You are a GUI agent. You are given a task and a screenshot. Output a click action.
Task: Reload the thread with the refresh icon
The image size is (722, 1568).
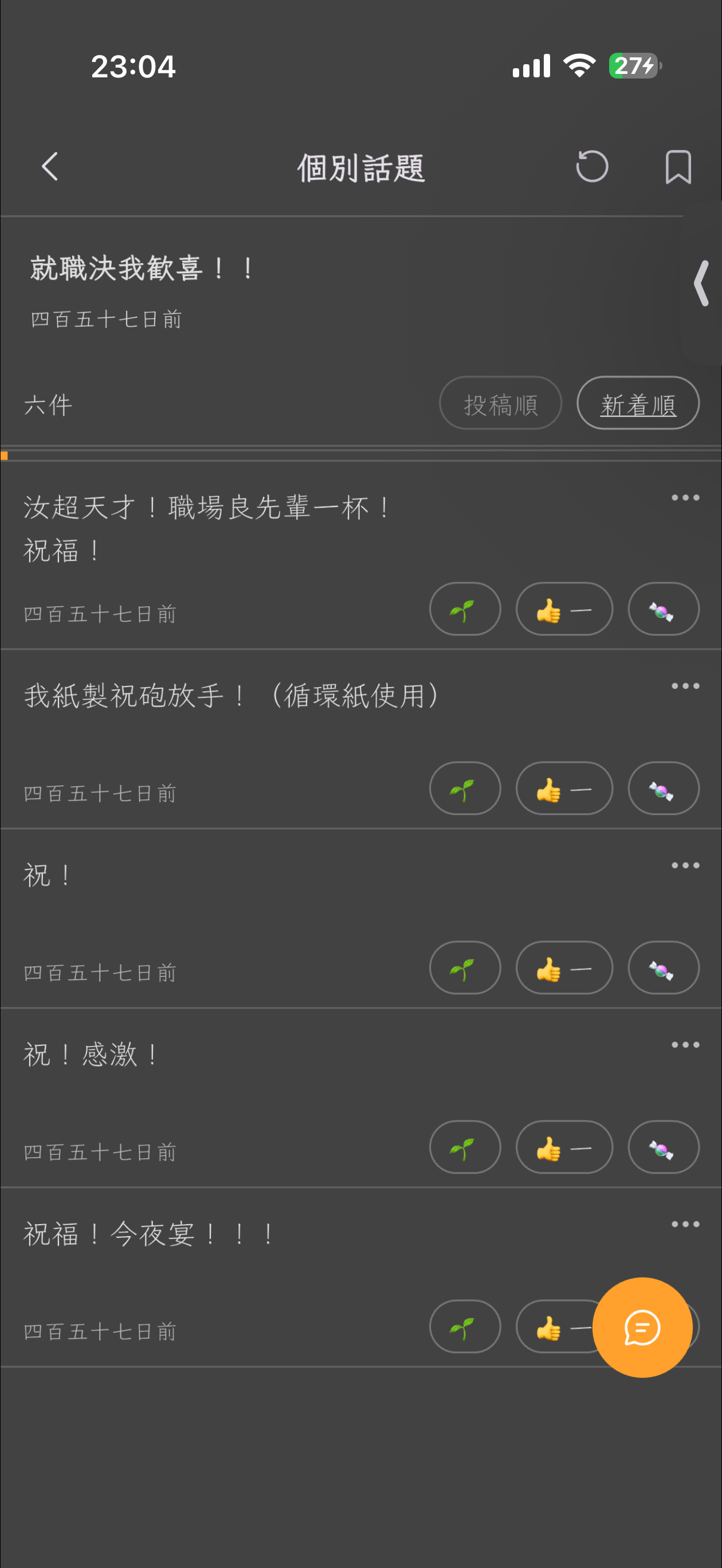pyautogui.click(x=592, y=167)
